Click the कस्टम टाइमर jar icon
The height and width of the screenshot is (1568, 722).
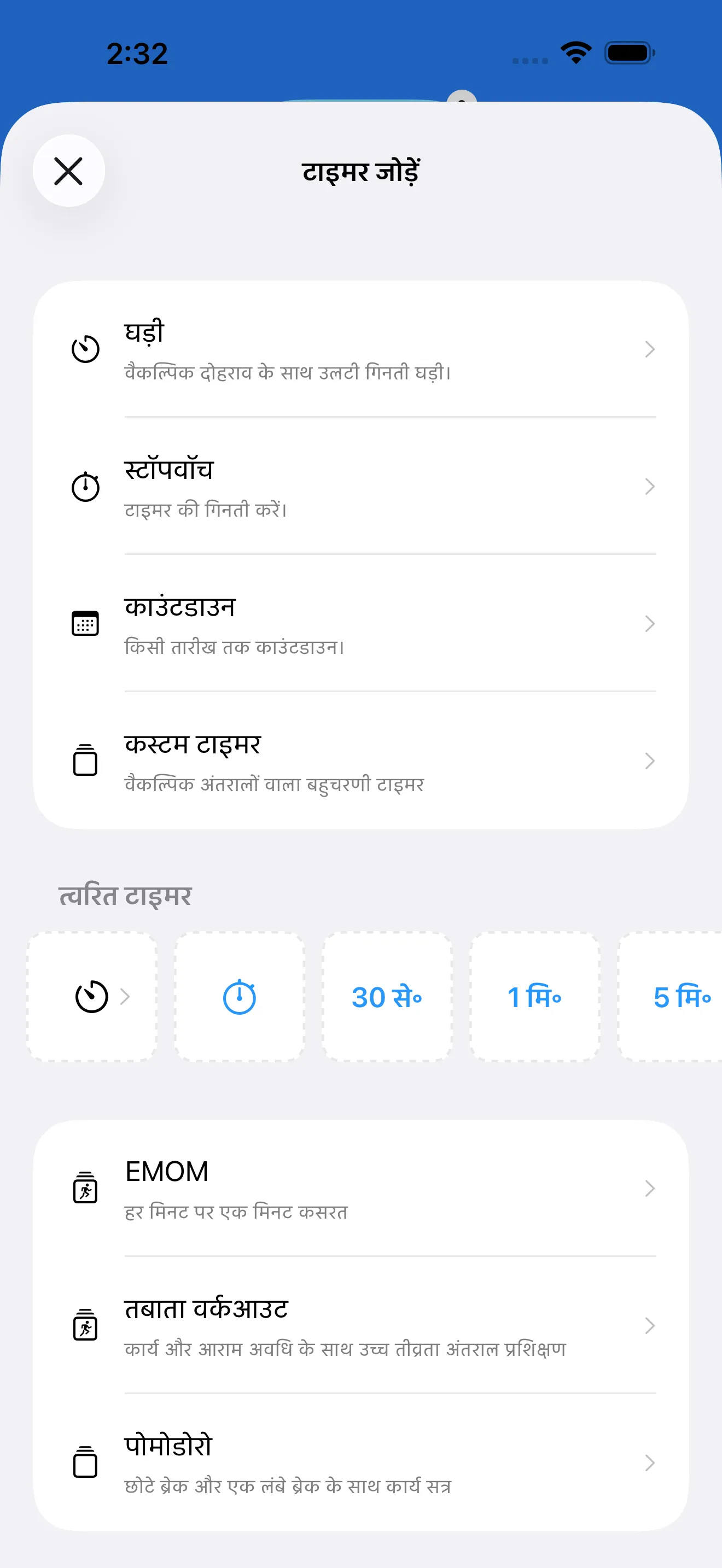pos(85,759)
